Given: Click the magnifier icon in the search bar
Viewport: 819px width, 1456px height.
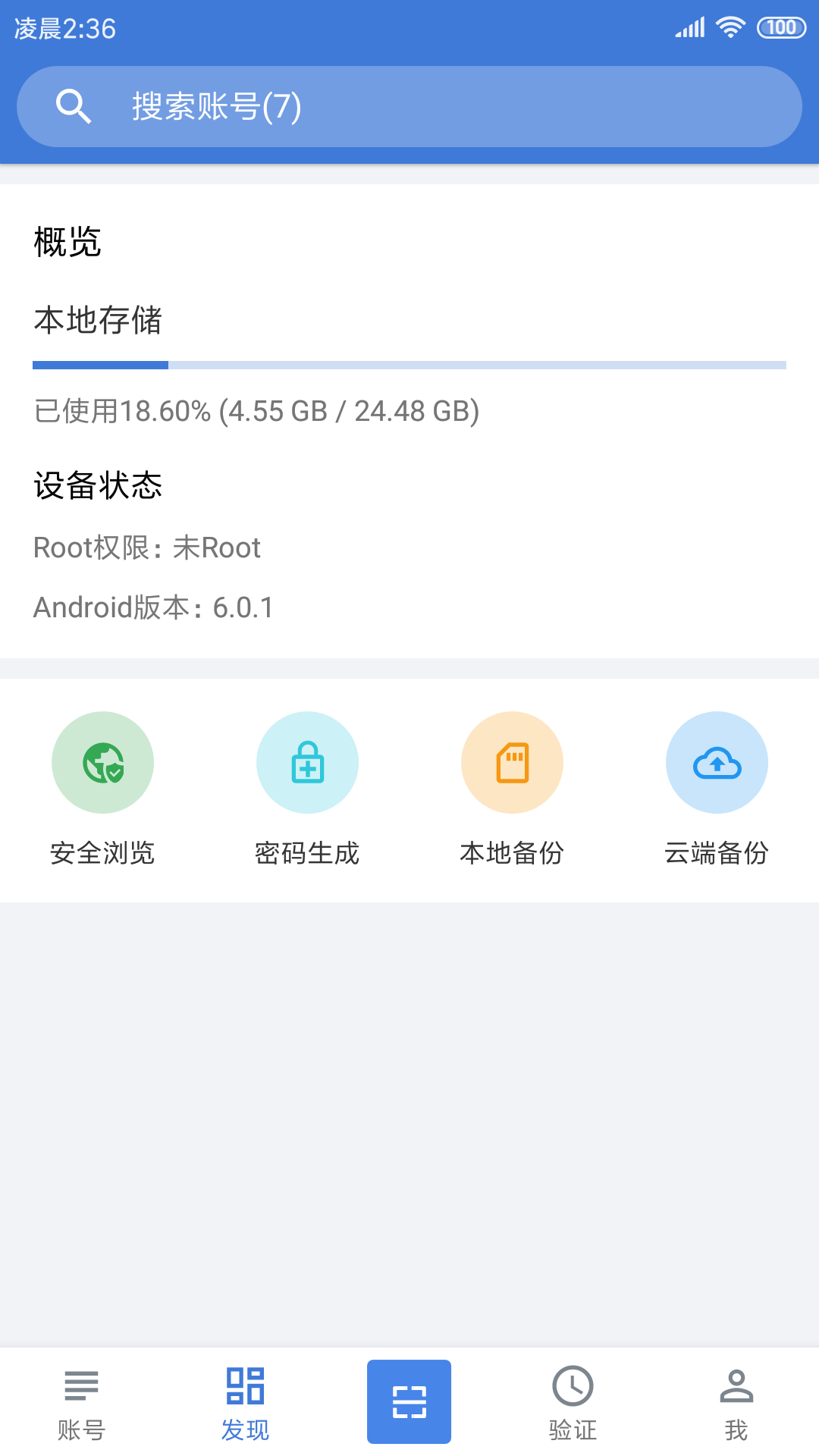Looking at the screenshot, I should click(74, 106).
